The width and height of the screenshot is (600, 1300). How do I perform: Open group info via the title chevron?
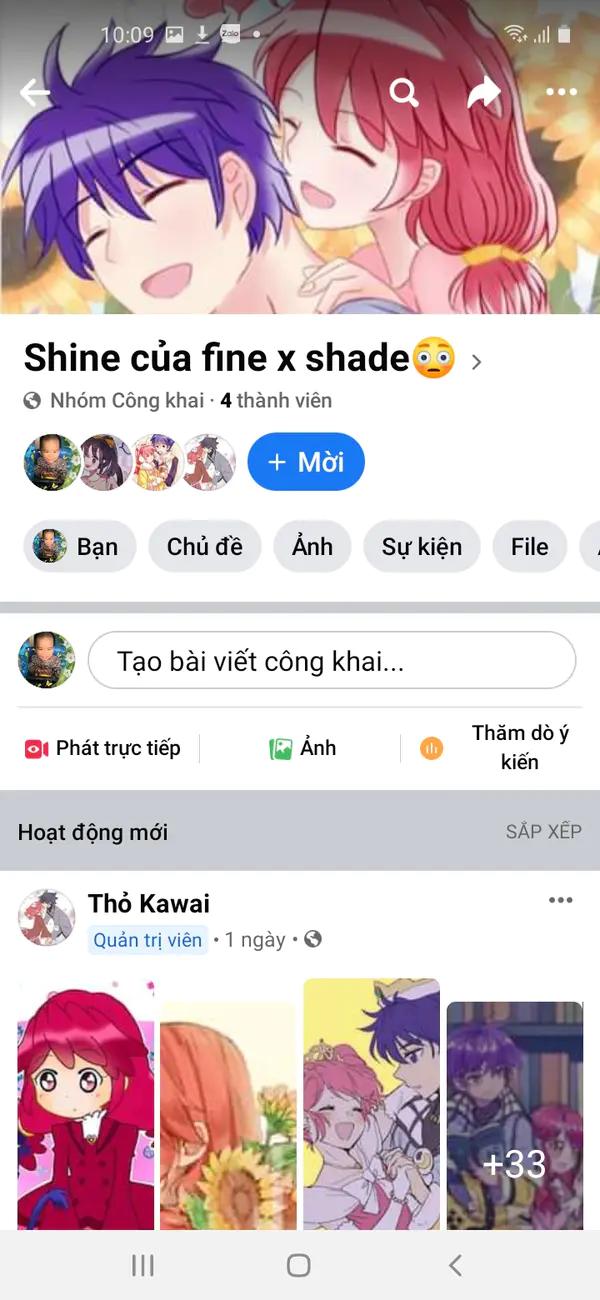[x=476, y=362]
